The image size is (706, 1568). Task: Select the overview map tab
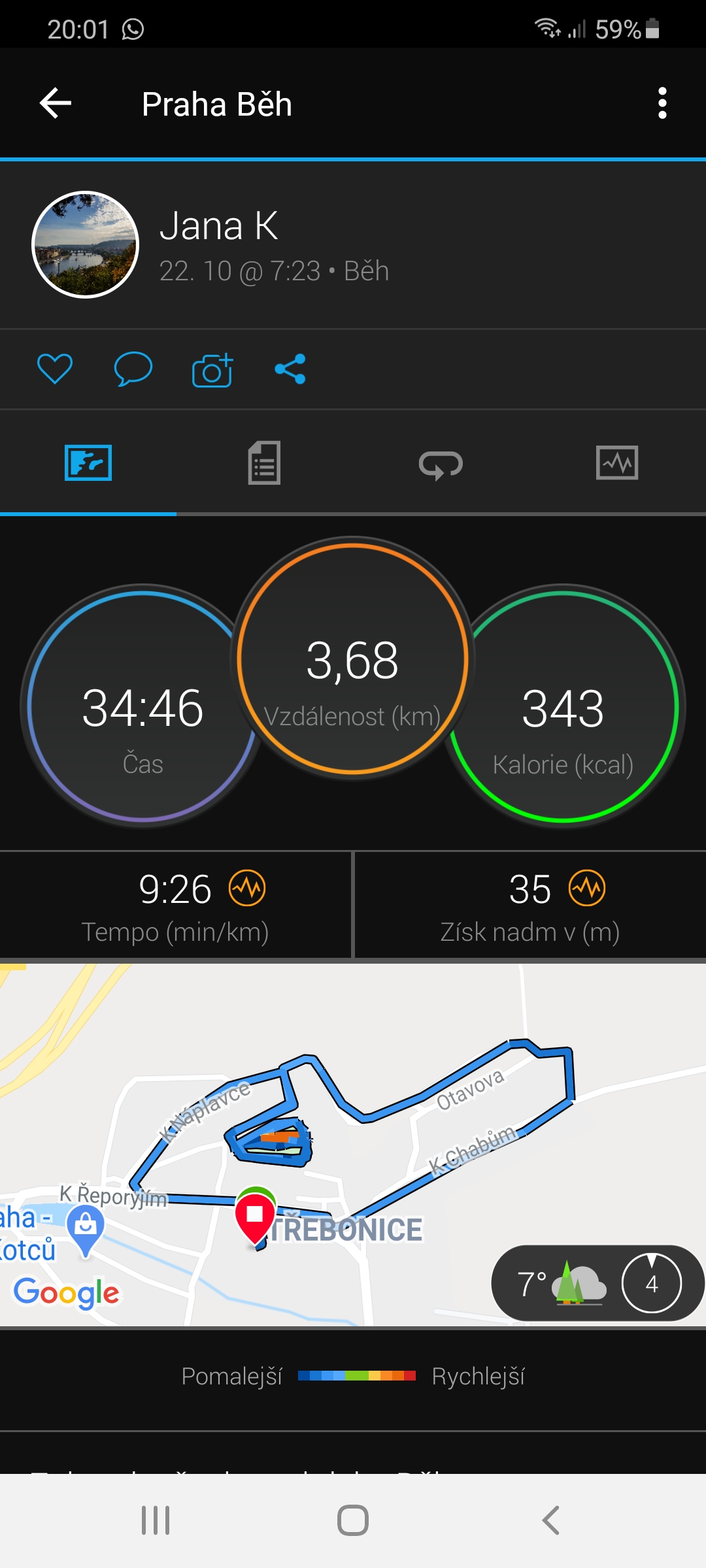click(x=88, y=463)
